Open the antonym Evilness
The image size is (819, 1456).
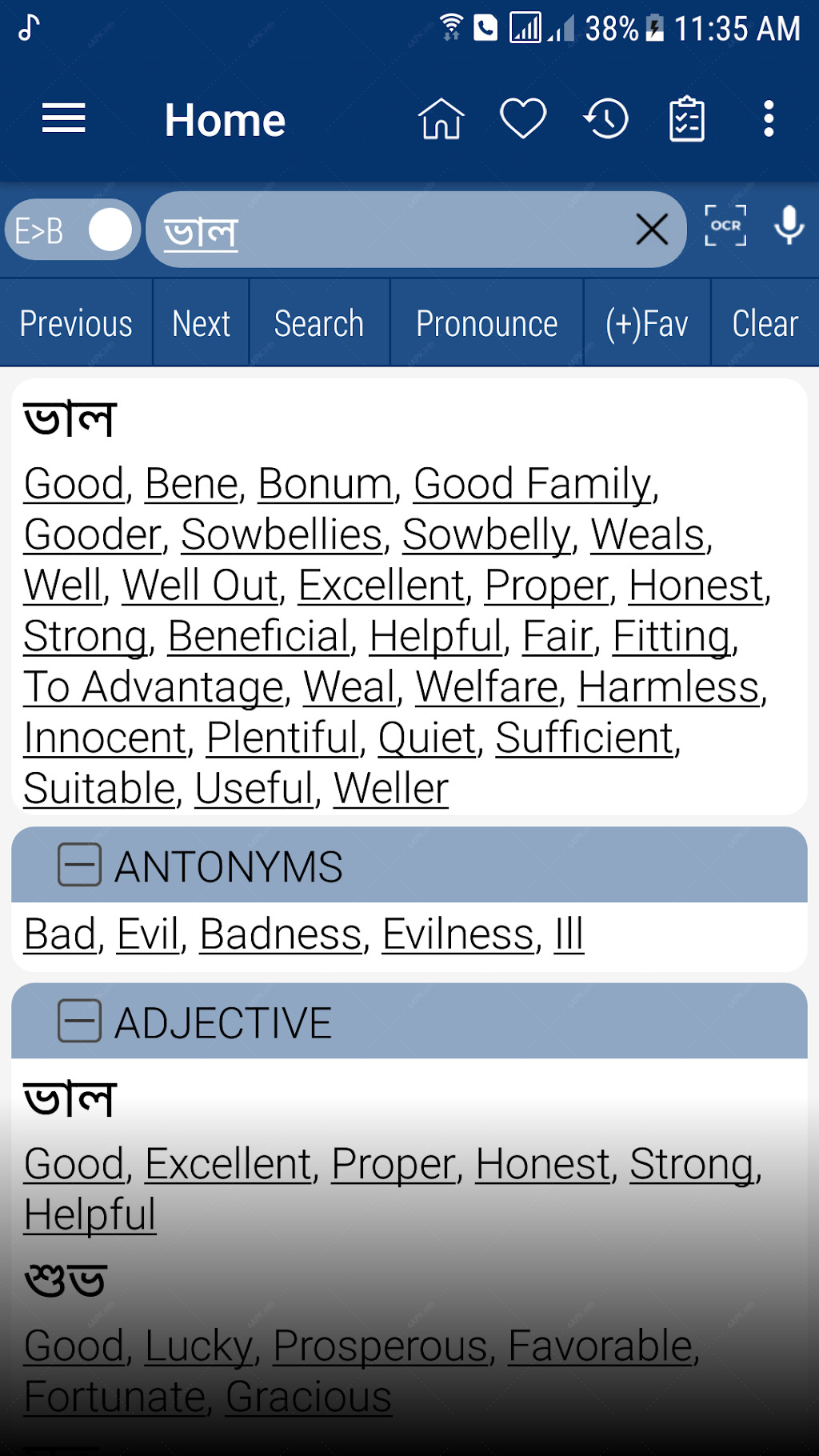(458, 934)
